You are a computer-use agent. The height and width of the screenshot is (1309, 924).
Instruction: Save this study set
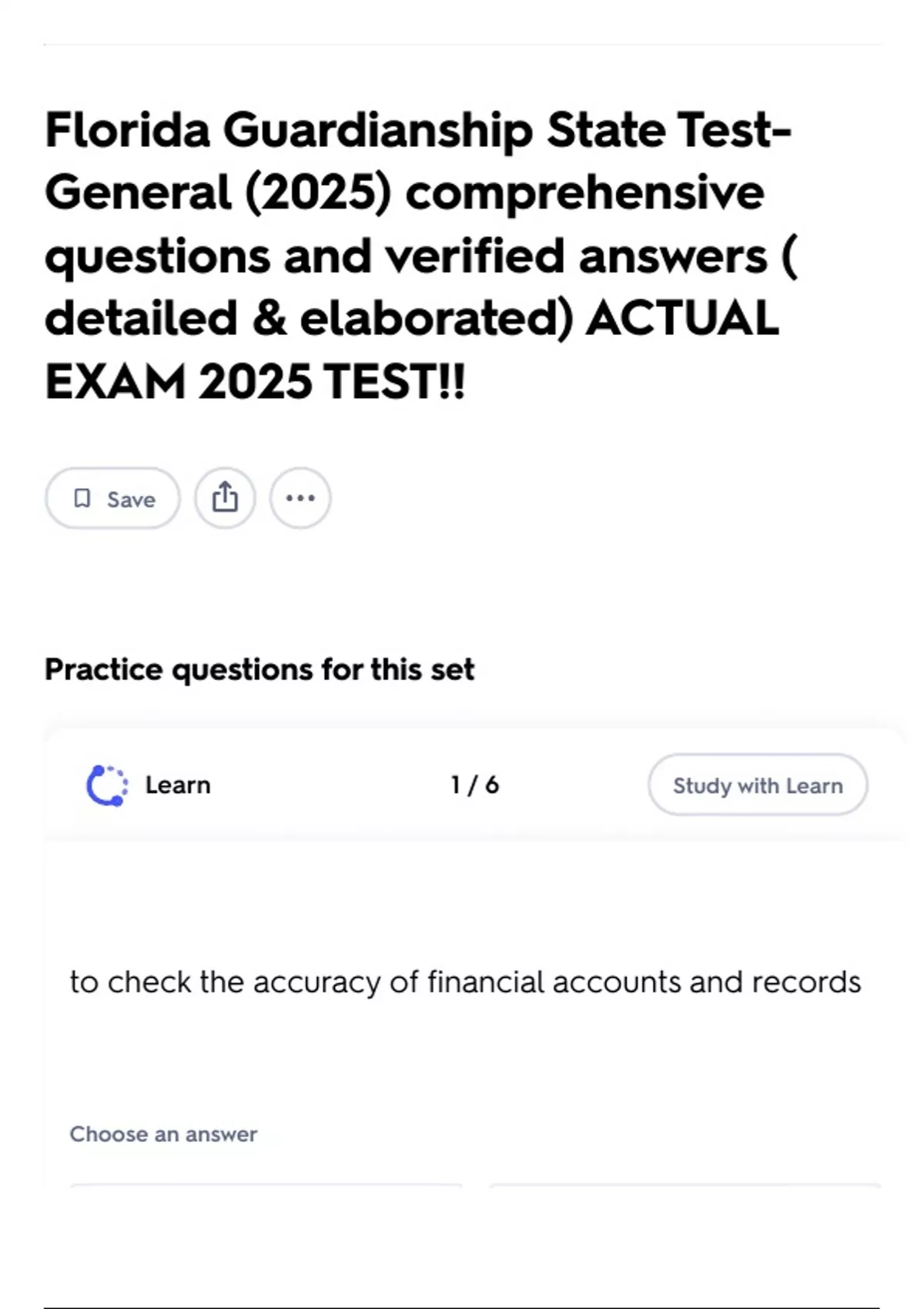point(112,498)
